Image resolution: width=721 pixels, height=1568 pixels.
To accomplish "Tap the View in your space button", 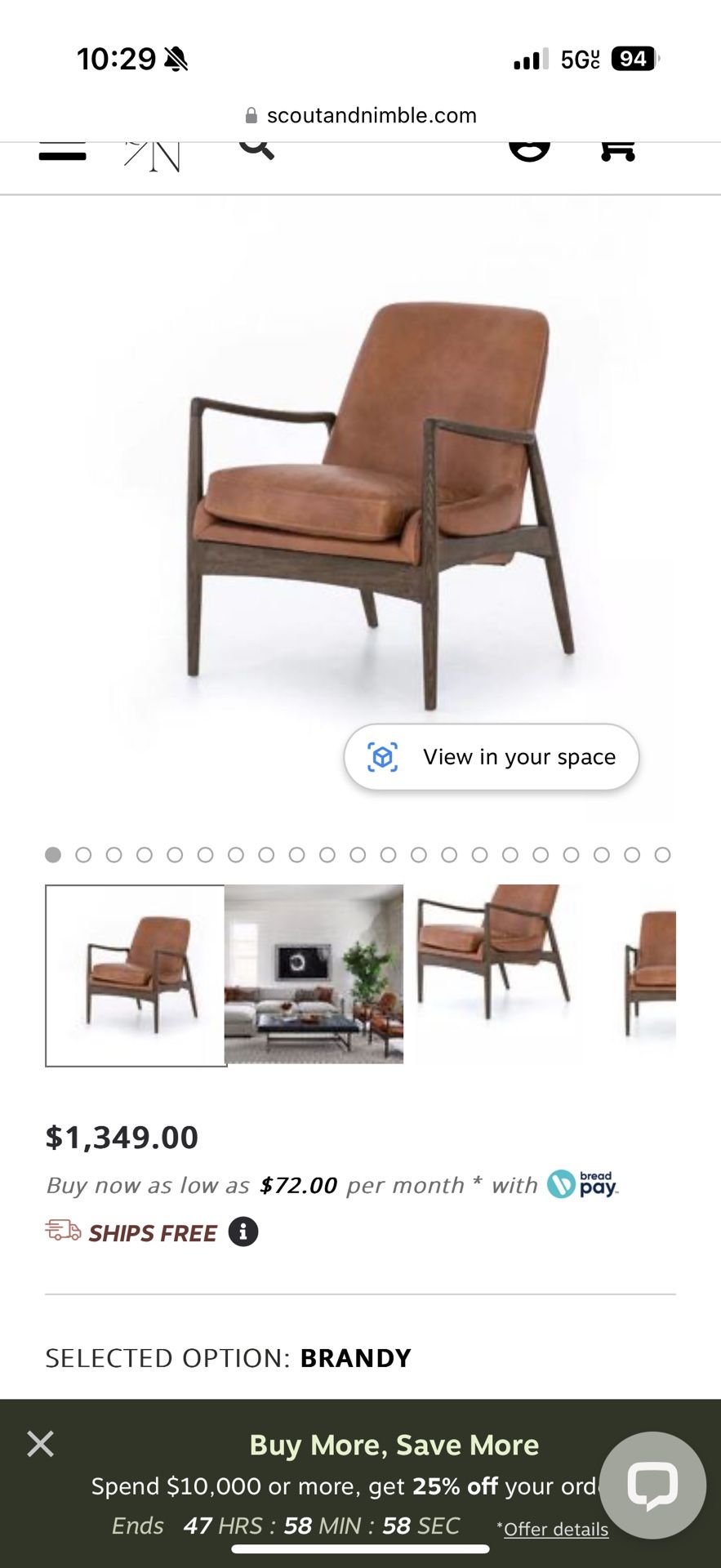I will (491, 757).
